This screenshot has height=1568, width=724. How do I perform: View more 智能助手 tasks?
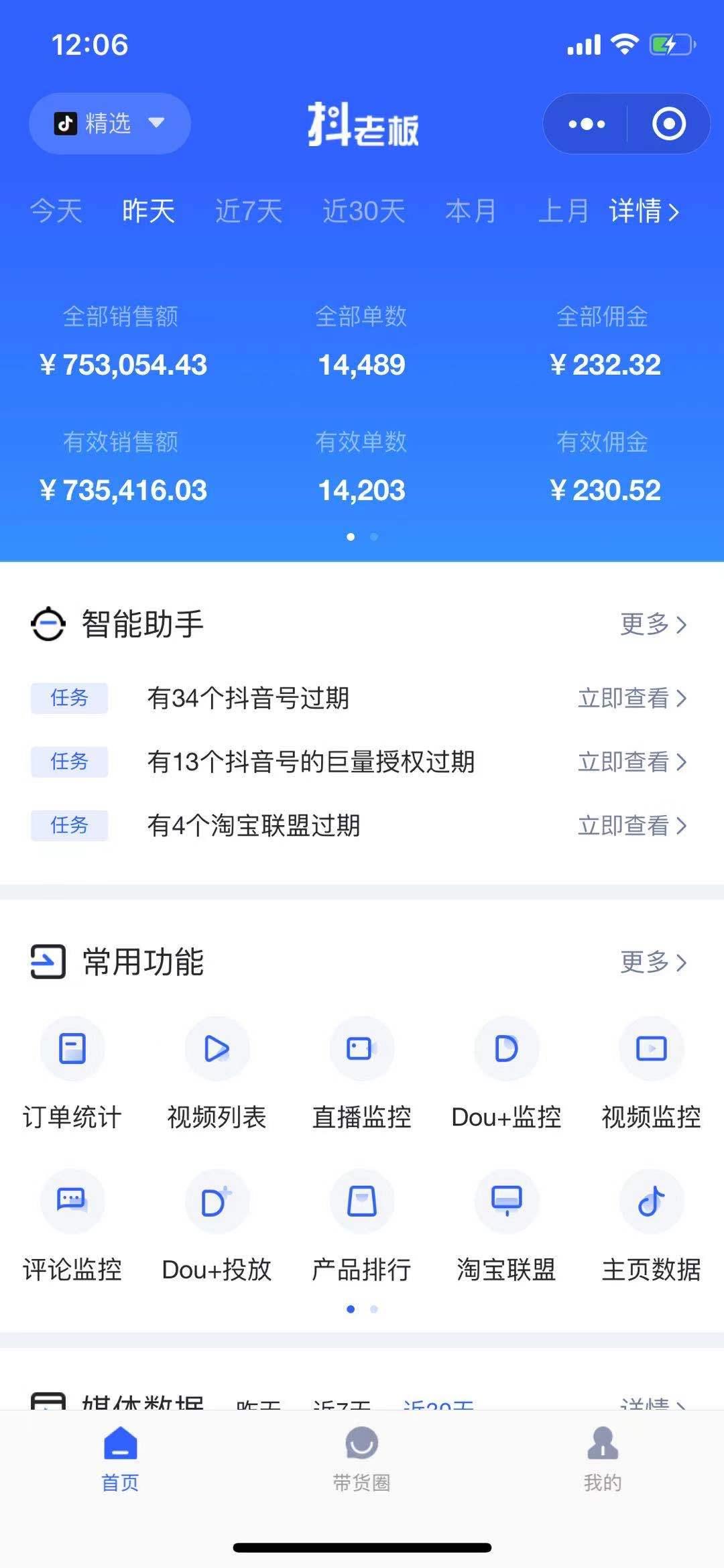coord(653,624)
